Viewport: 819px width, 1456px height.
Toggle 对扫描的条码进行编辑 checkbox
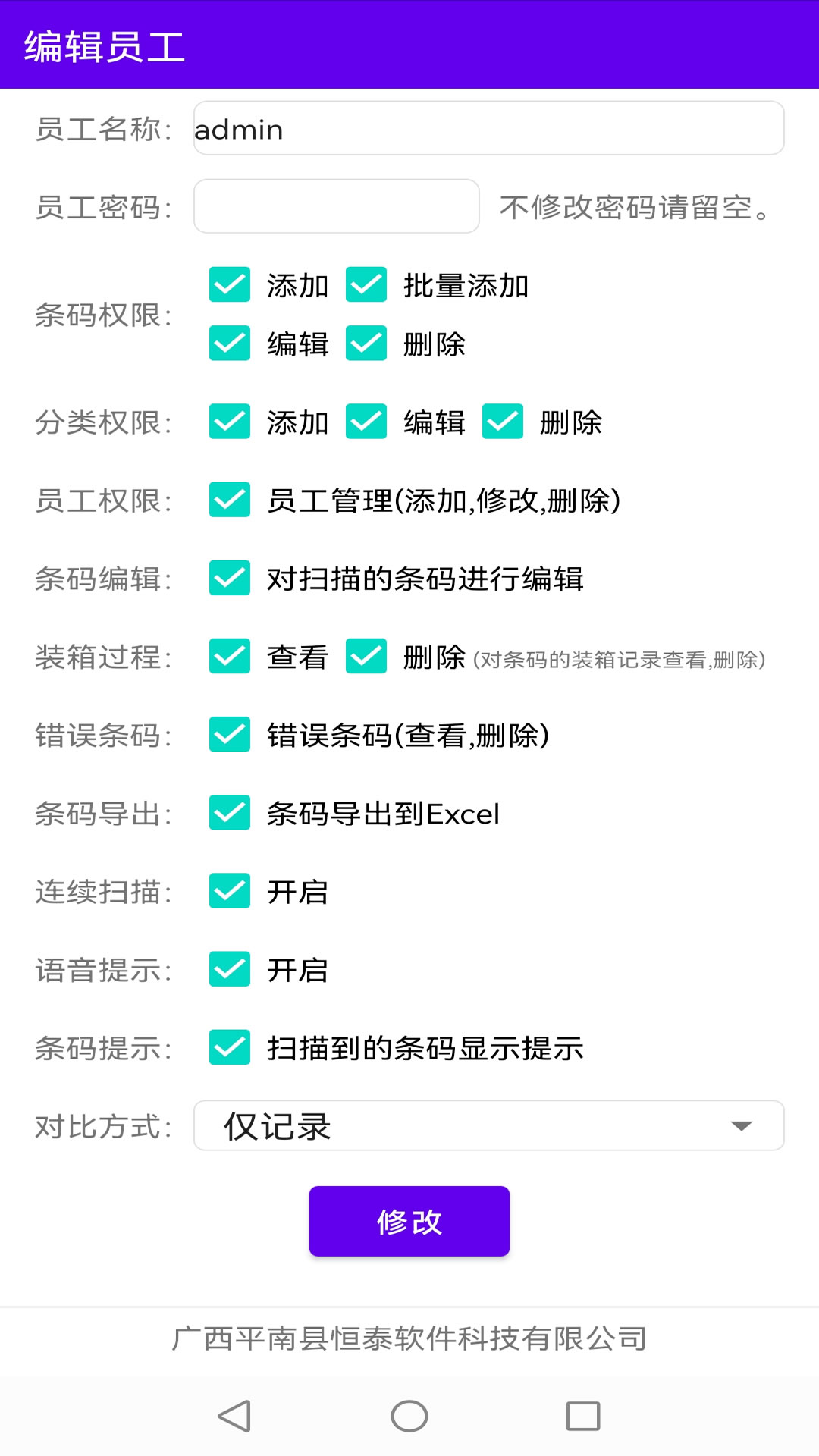(229, 579)
